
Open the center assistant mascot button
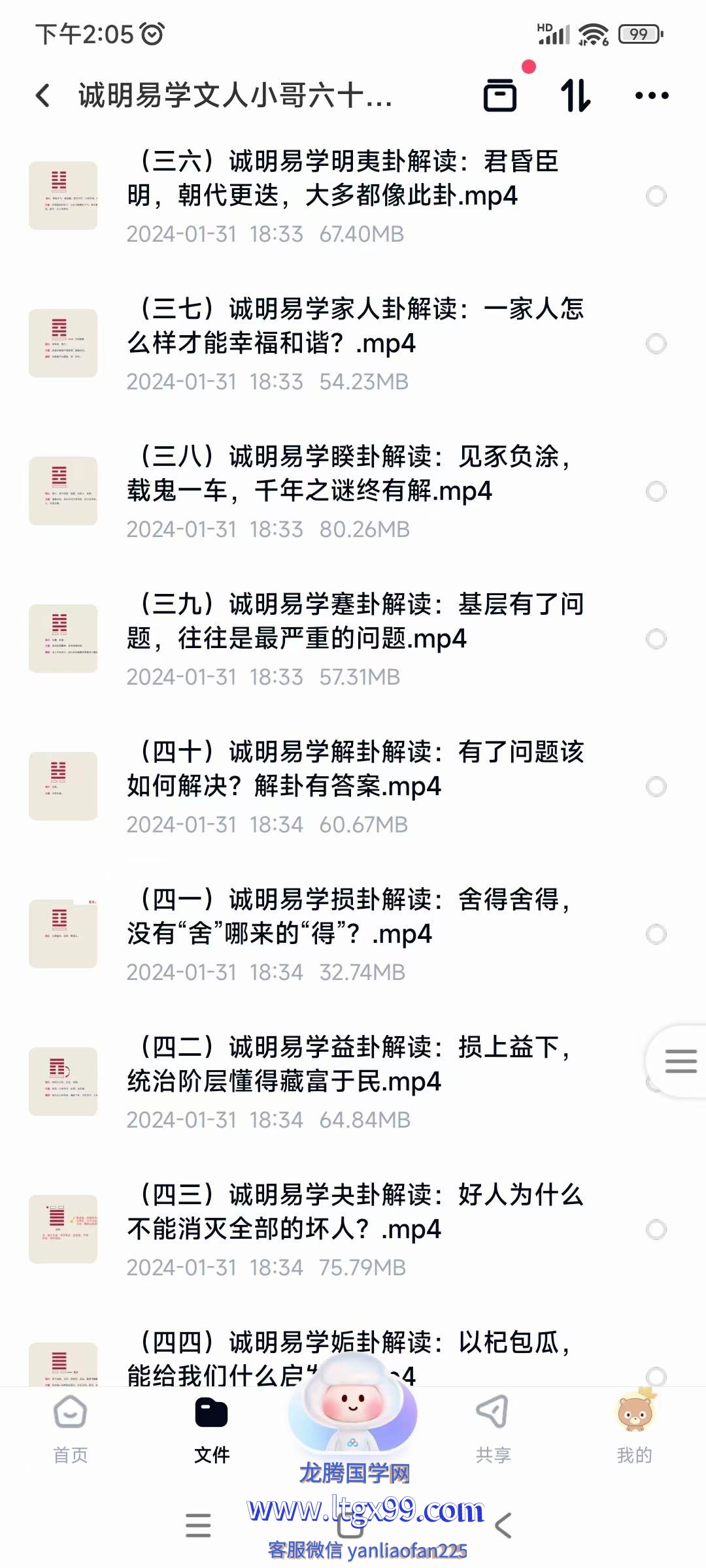coord(353,1411)
